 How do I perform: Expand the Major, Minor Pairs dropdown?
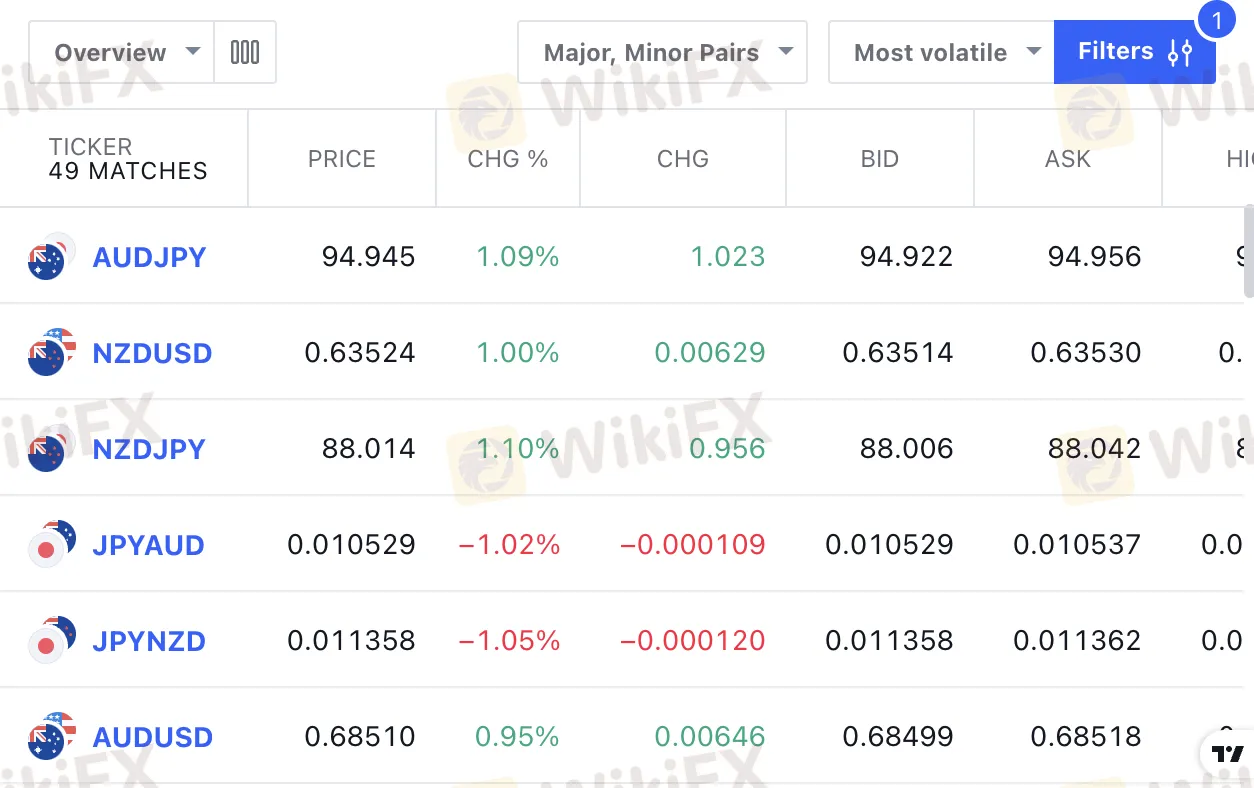(662, 53)
